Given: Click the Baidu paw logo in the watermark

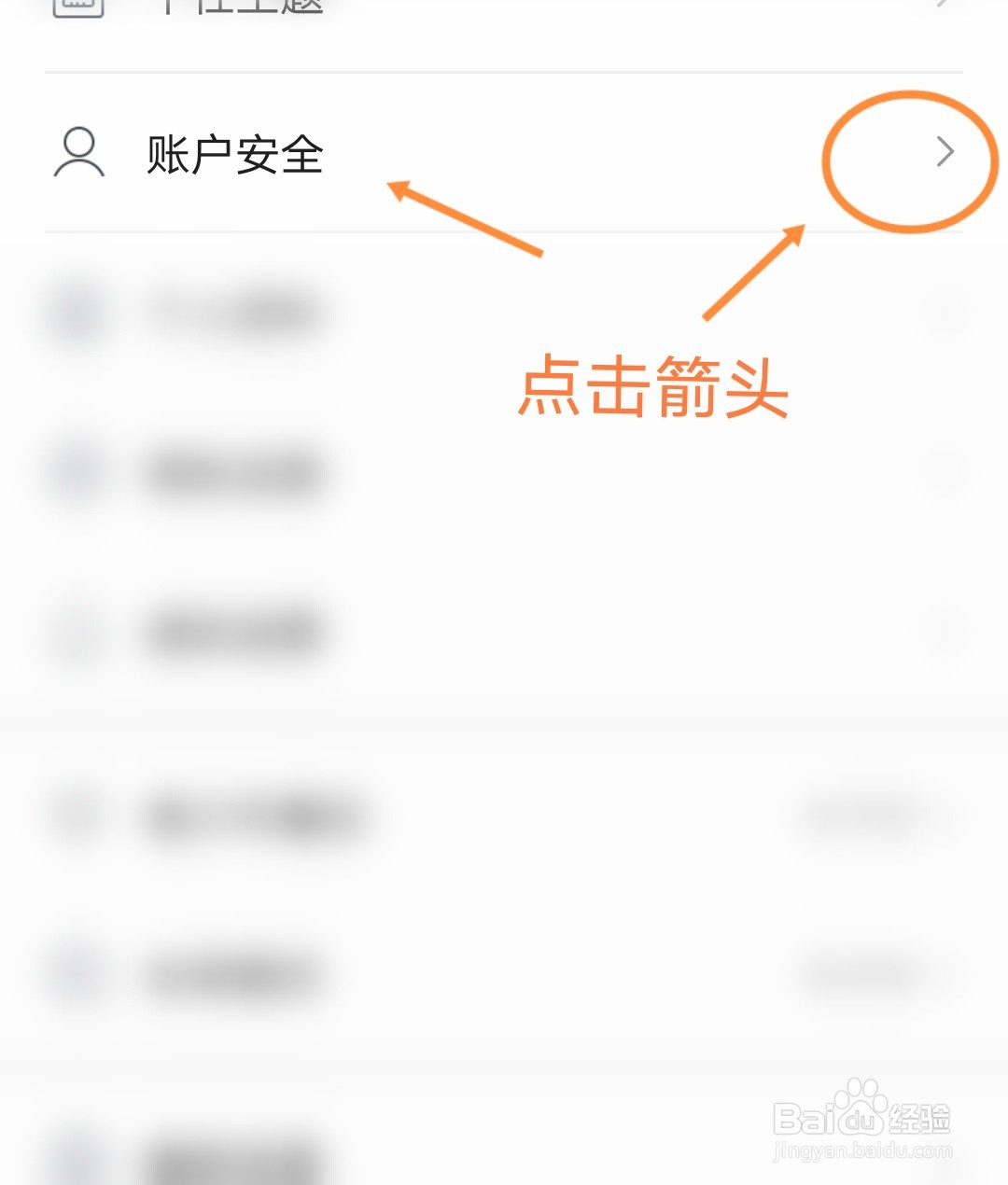Looking at the screenshot, I should tap(860, 1104).
